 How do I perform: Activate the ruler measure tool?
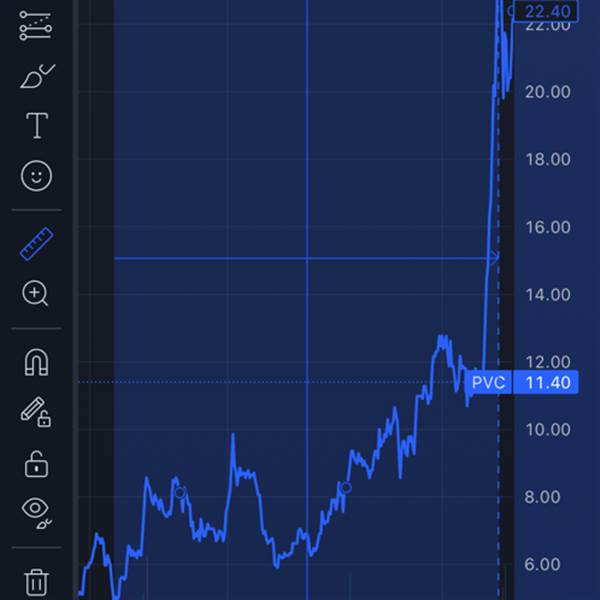[36, 243]
